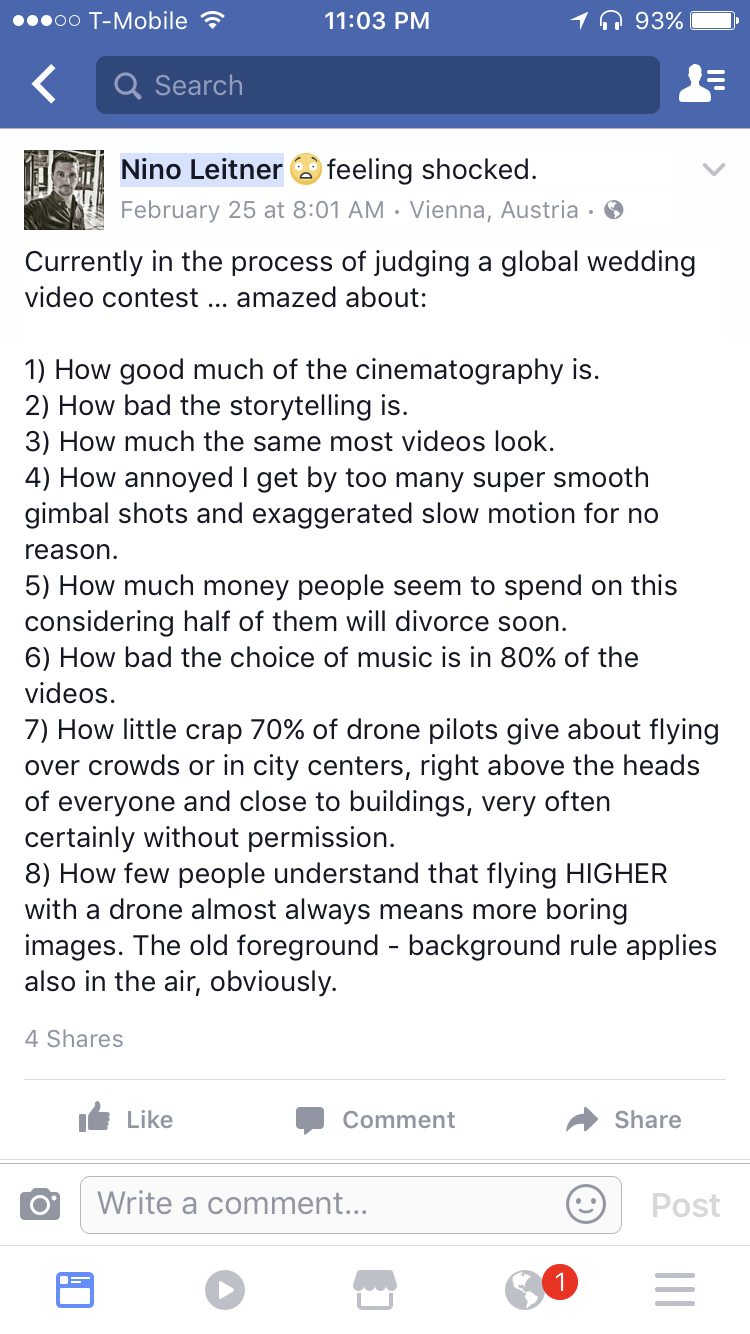Open the Search field
Screen dimensions: 750x1334
(x=377, y=85)
